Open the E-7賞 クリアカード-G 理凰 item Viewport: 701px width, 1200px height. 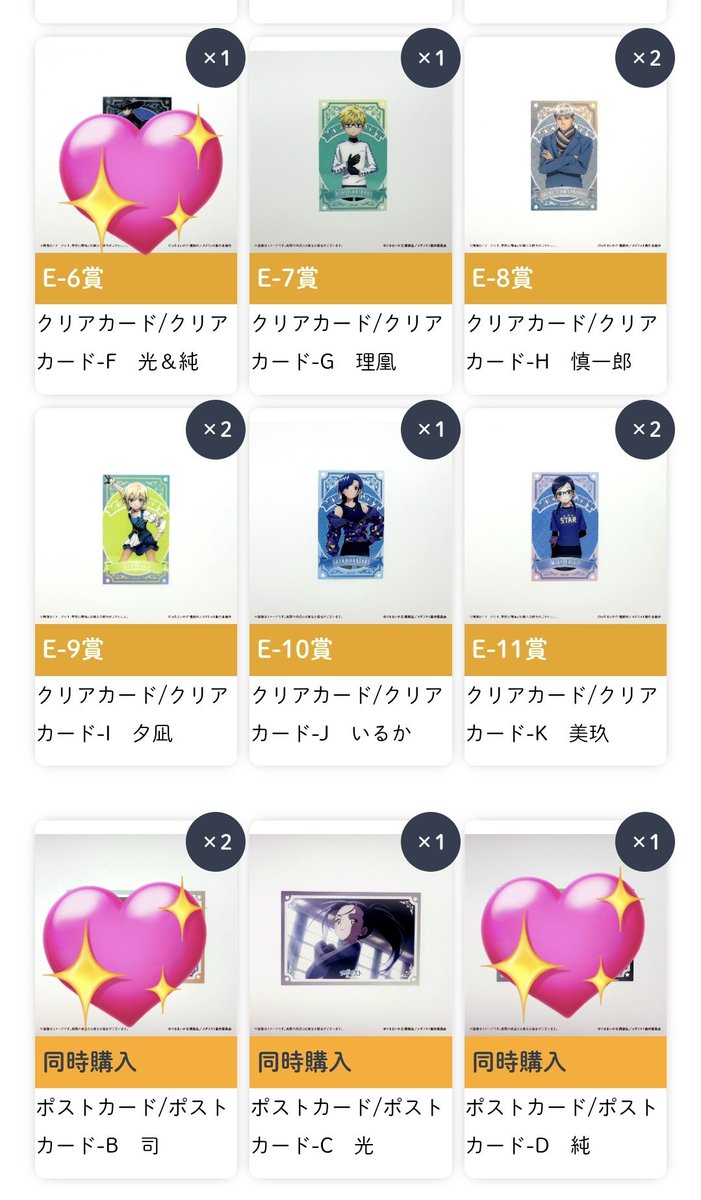point(351,216)
